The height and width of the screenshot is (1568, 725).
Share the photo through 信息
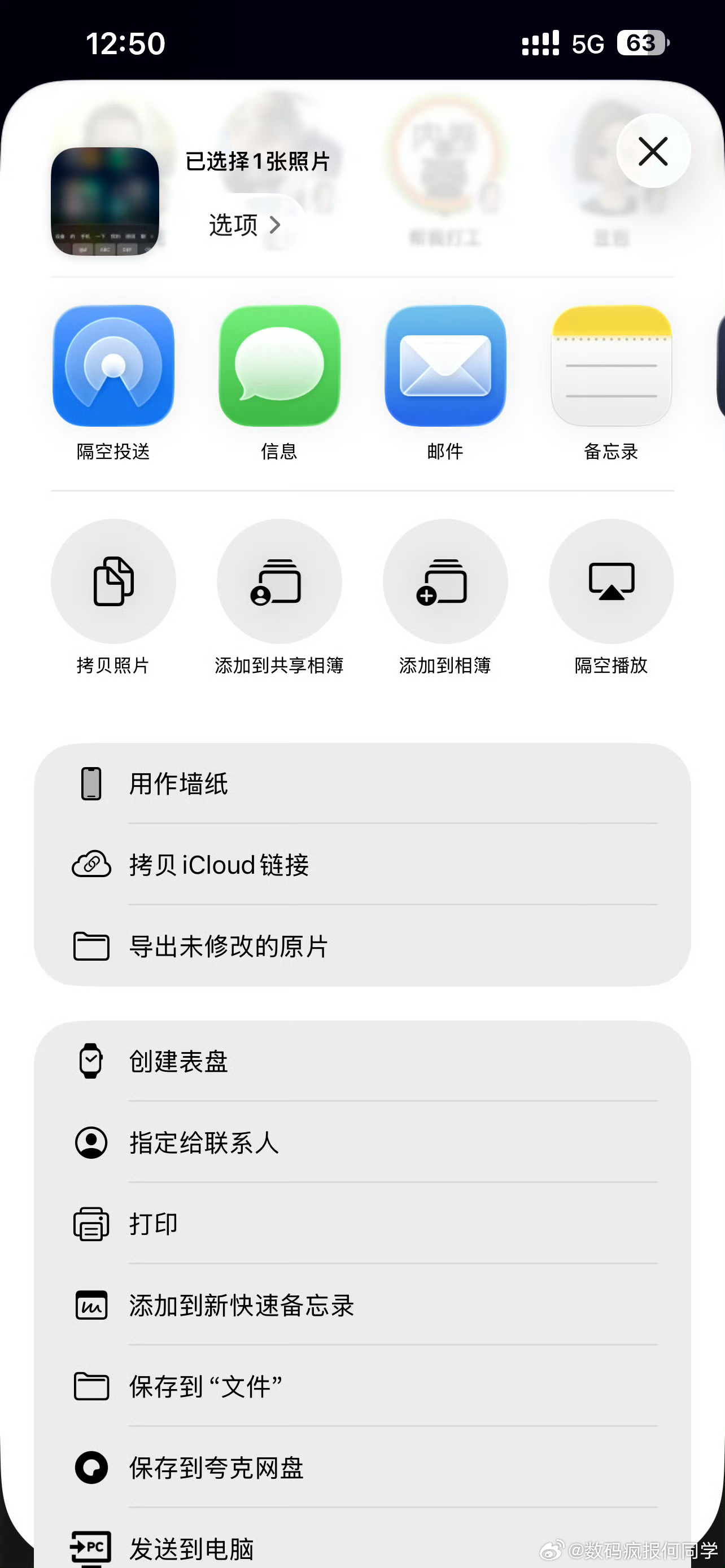(x=279, y=383)
